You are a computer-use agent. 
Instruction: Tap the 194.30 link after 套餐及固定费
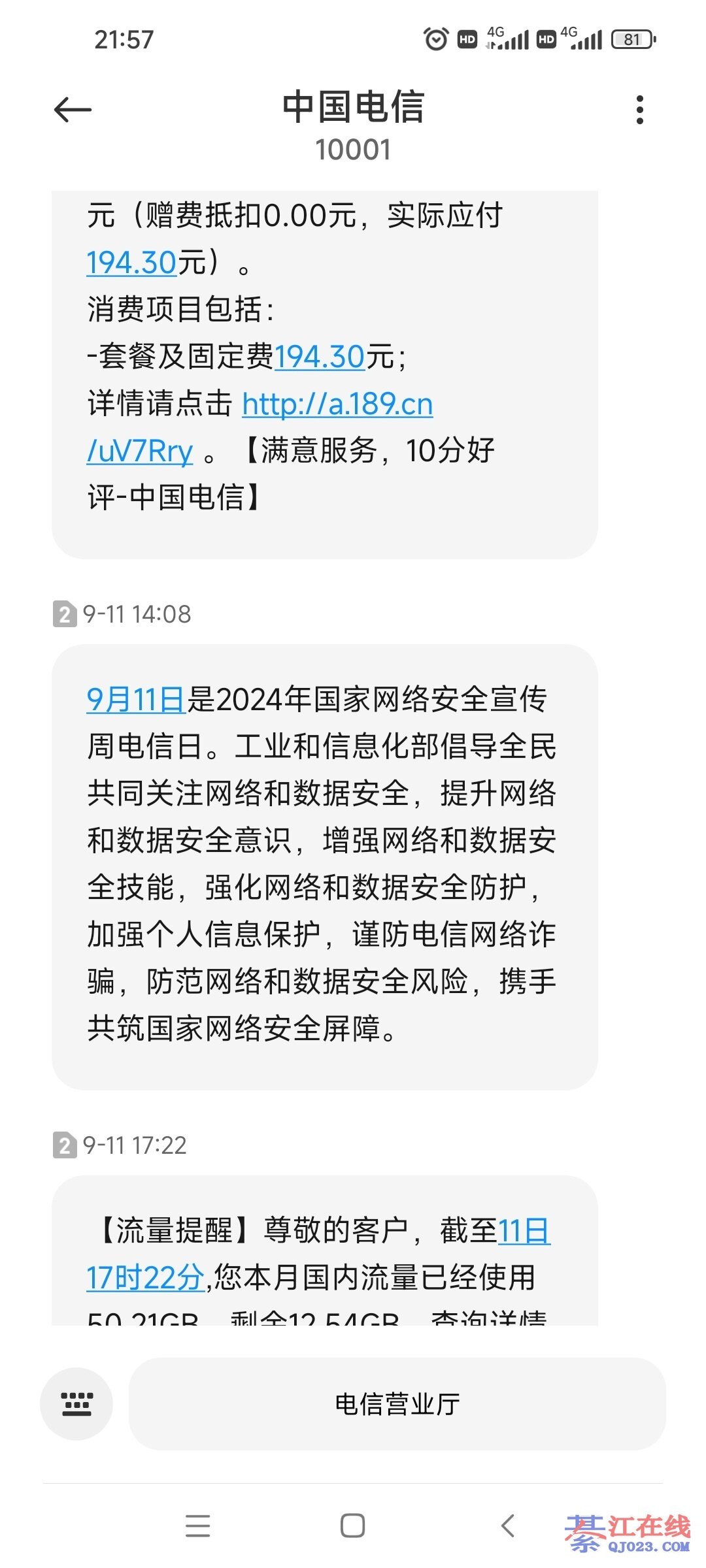(x=319, y=357)
